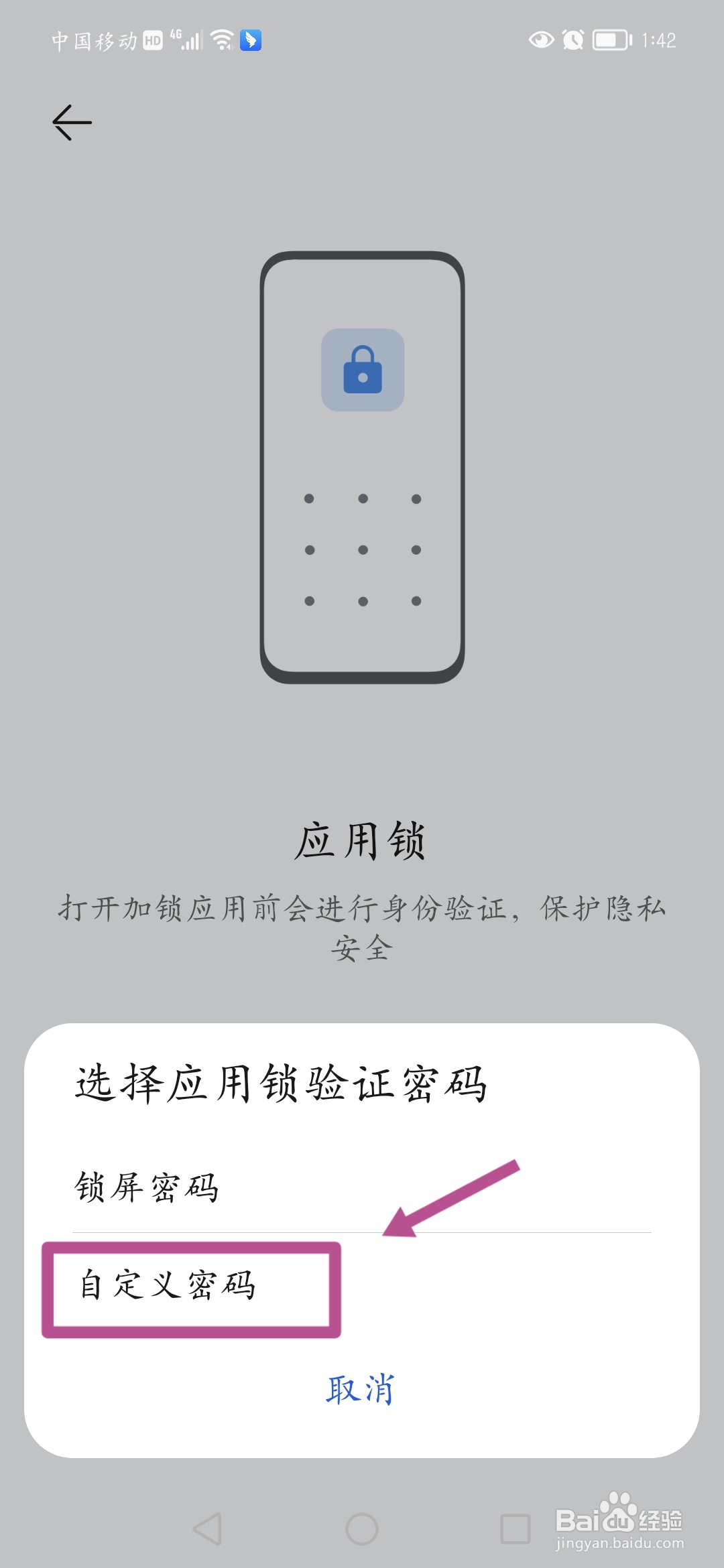Tap the center dot of the pattern grid
Viewport: 724px width, 1568px height.
coord(362,549)
